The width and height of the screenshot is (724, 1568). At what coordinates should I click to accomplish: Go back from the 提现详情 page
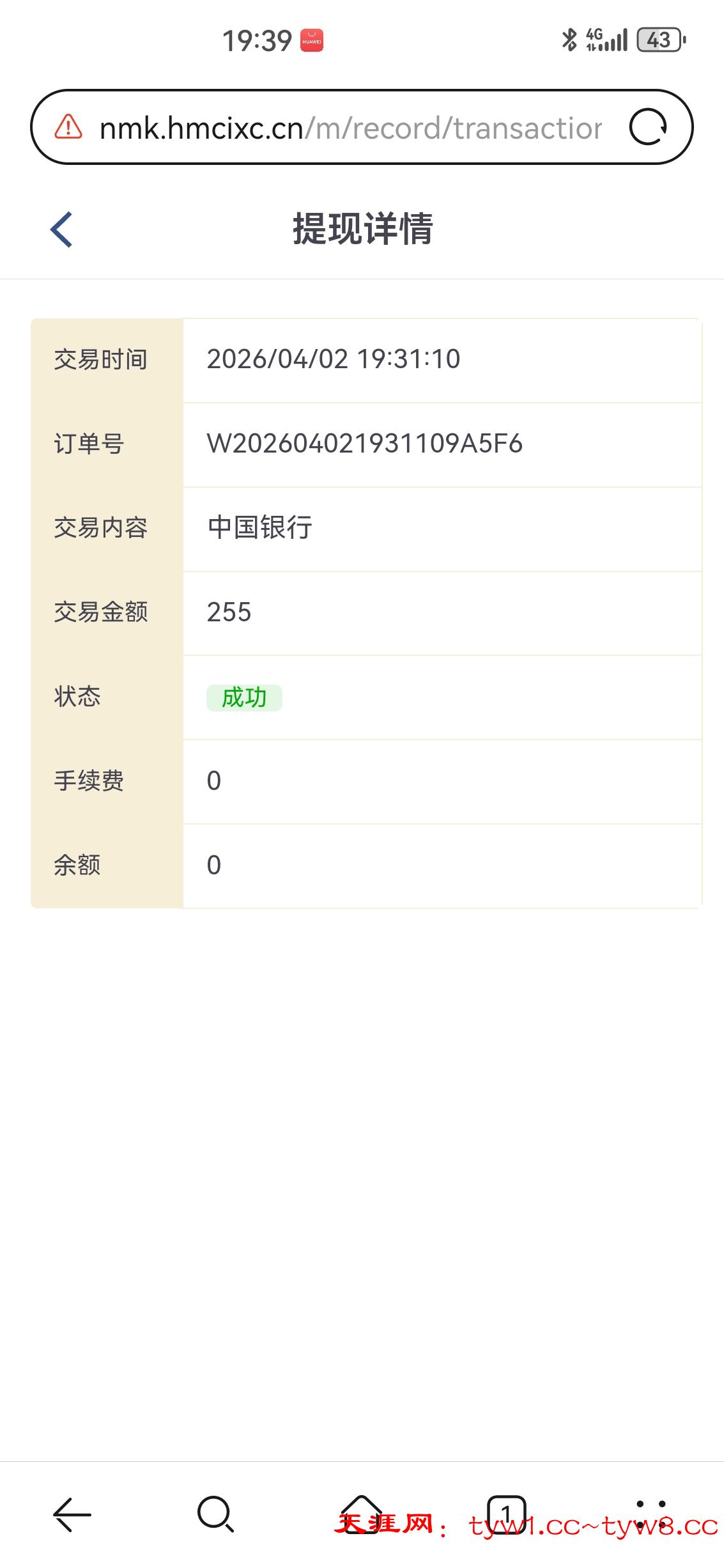(62, 229)
